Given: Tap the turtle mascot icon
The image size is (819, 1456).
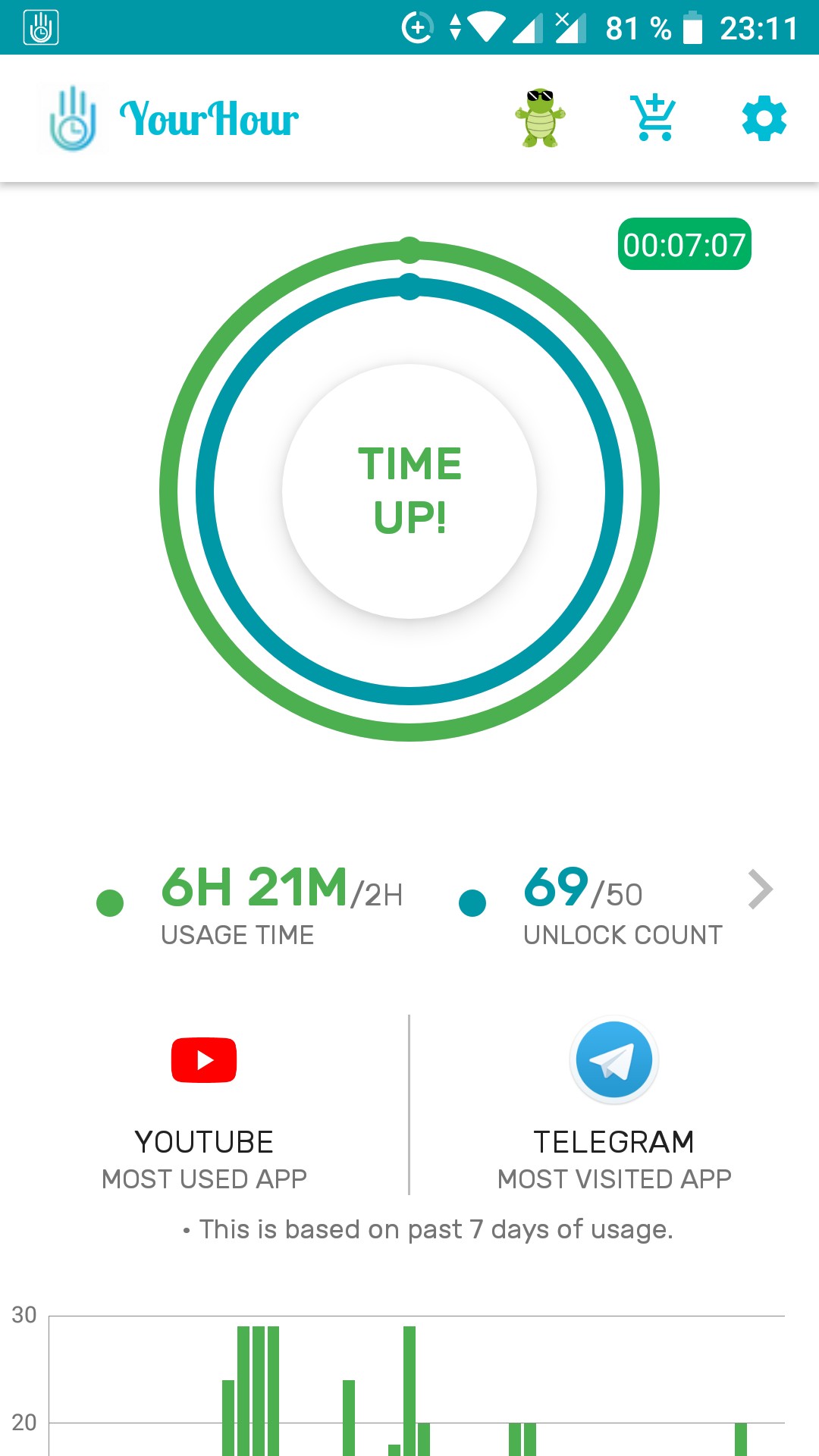Looking at the screenshot, I should (x=541, y=118).
